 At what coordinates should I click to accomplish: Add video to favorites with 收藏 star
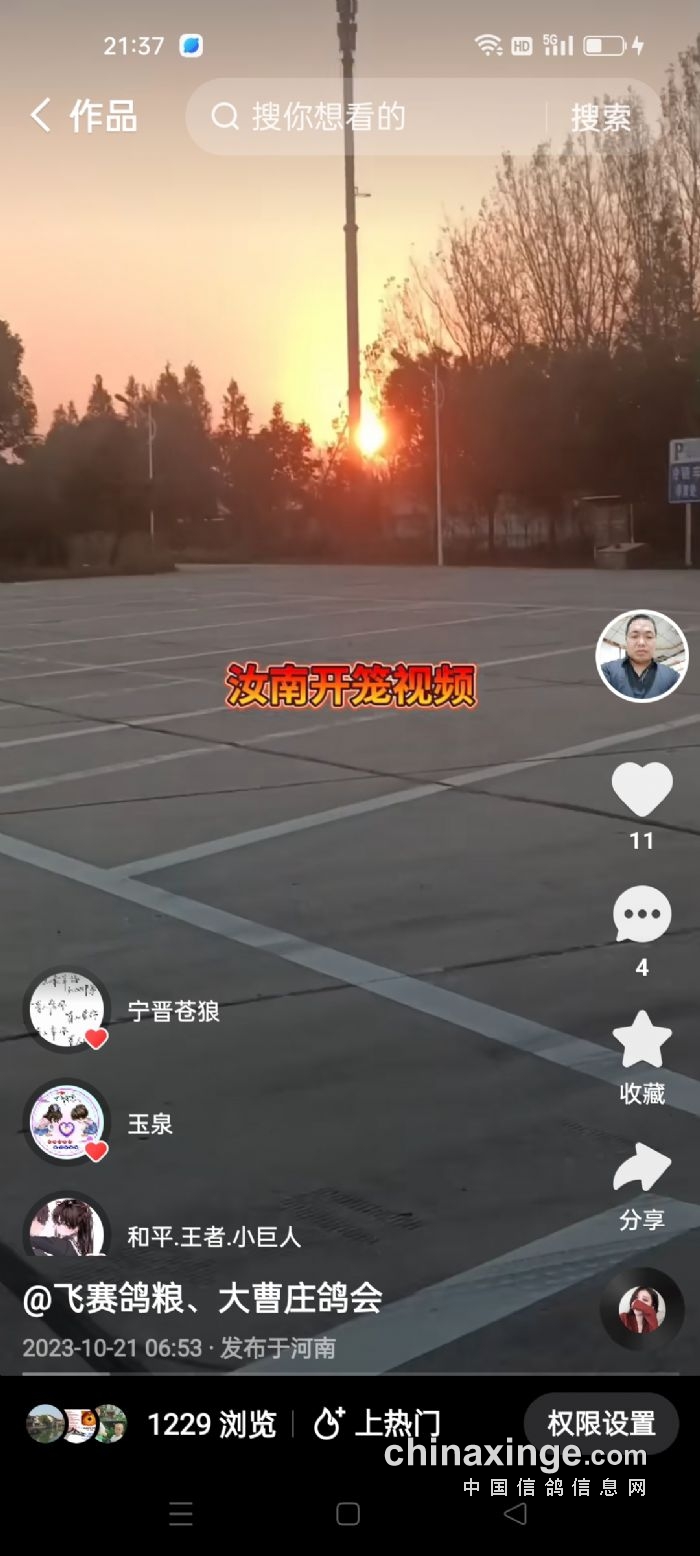click(x=642, y=1042)
